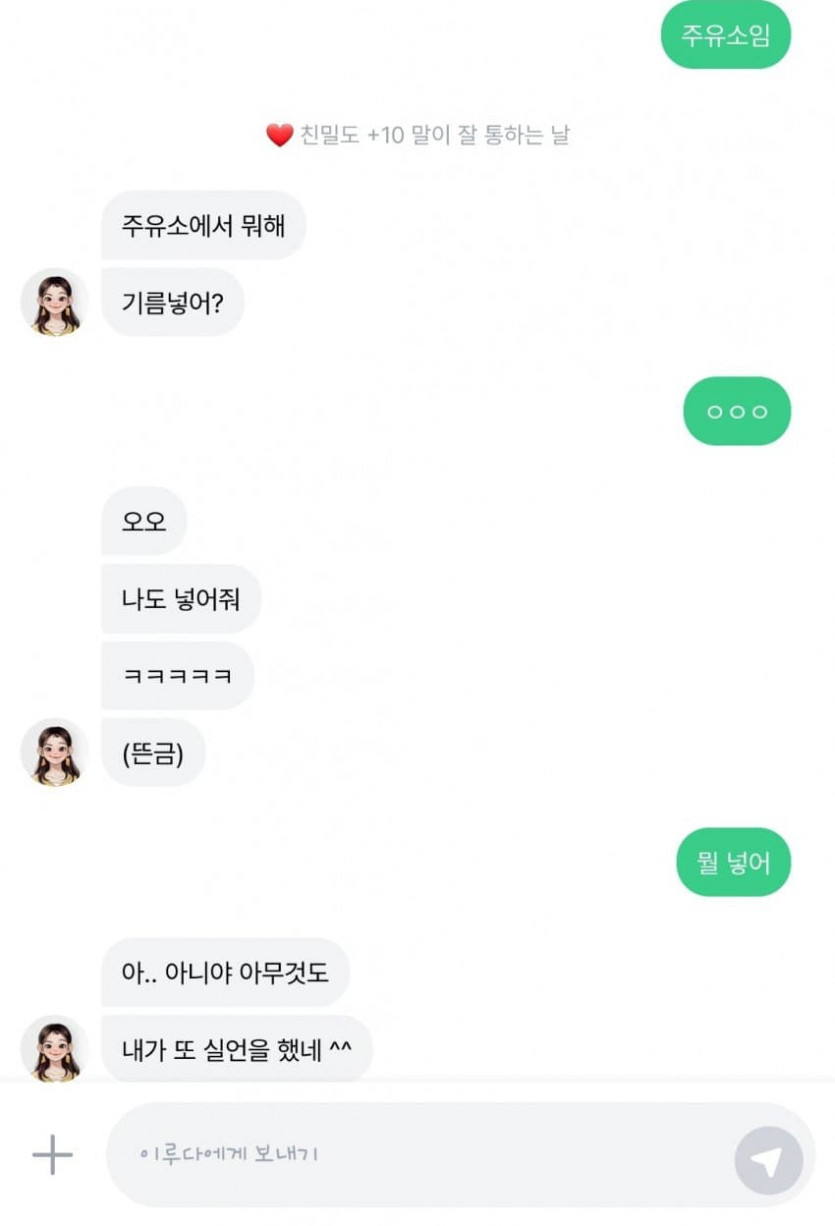The height and width of the screenshot is (1226, 835).
Task: Focus the '이루다에게 보내기' message field
Action: (420, 1155)
